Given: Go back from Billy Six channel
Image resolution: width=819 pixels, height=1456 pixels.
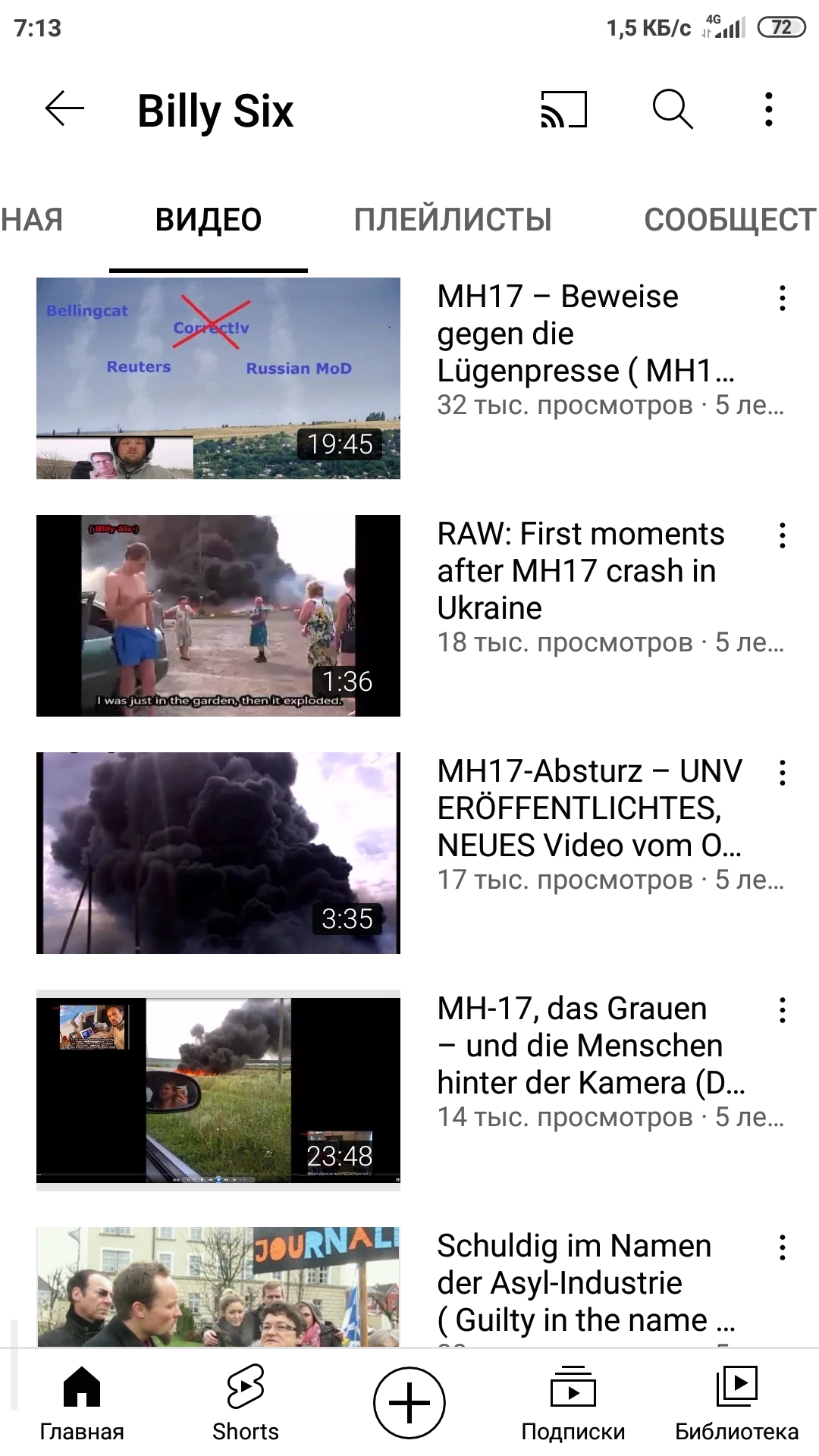Looking at the screenshot, I should 64,110.
